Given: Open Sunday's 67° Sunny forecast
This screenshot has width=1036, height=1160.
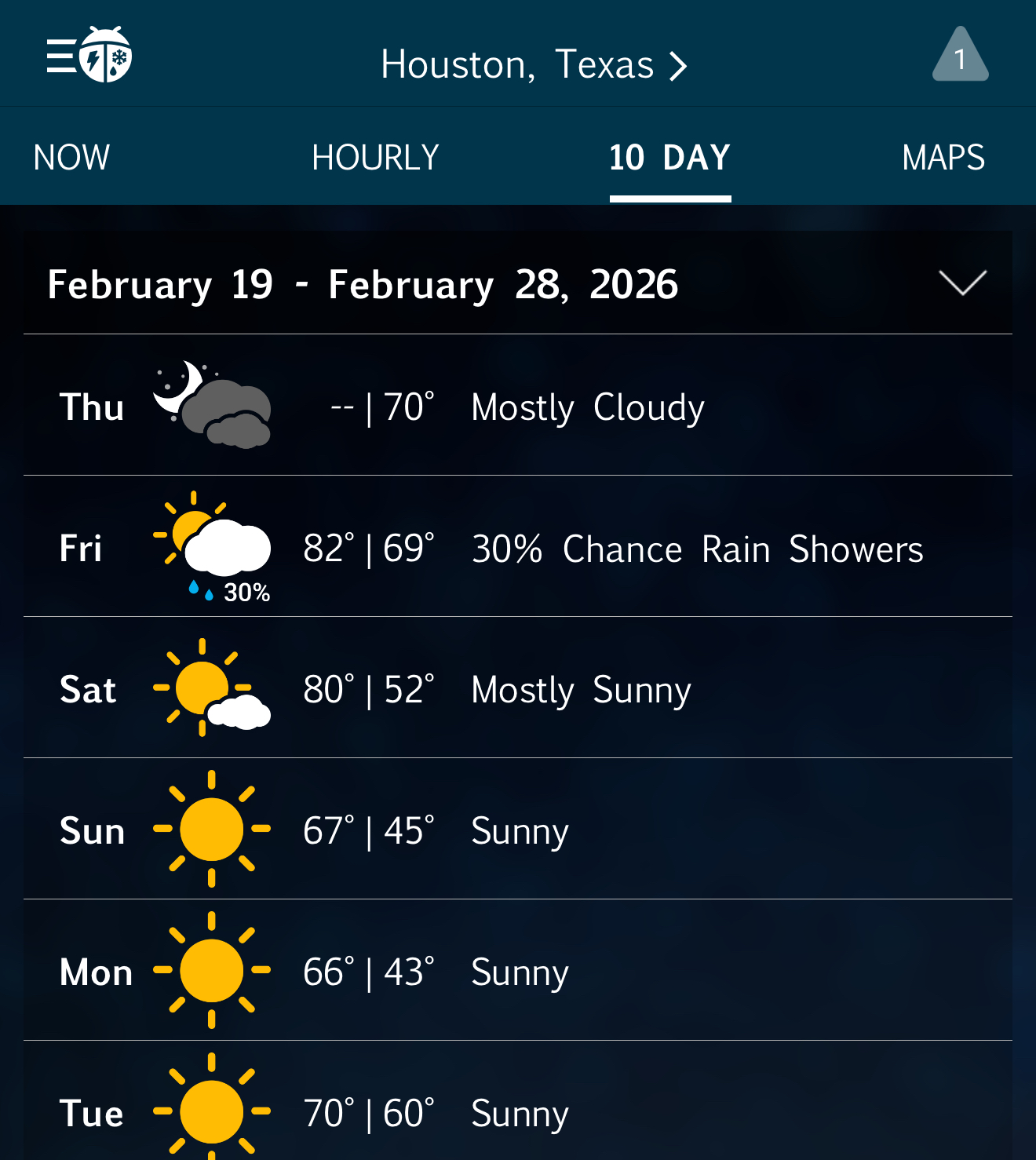Looking at the screenshot, I should coord(518,830).
